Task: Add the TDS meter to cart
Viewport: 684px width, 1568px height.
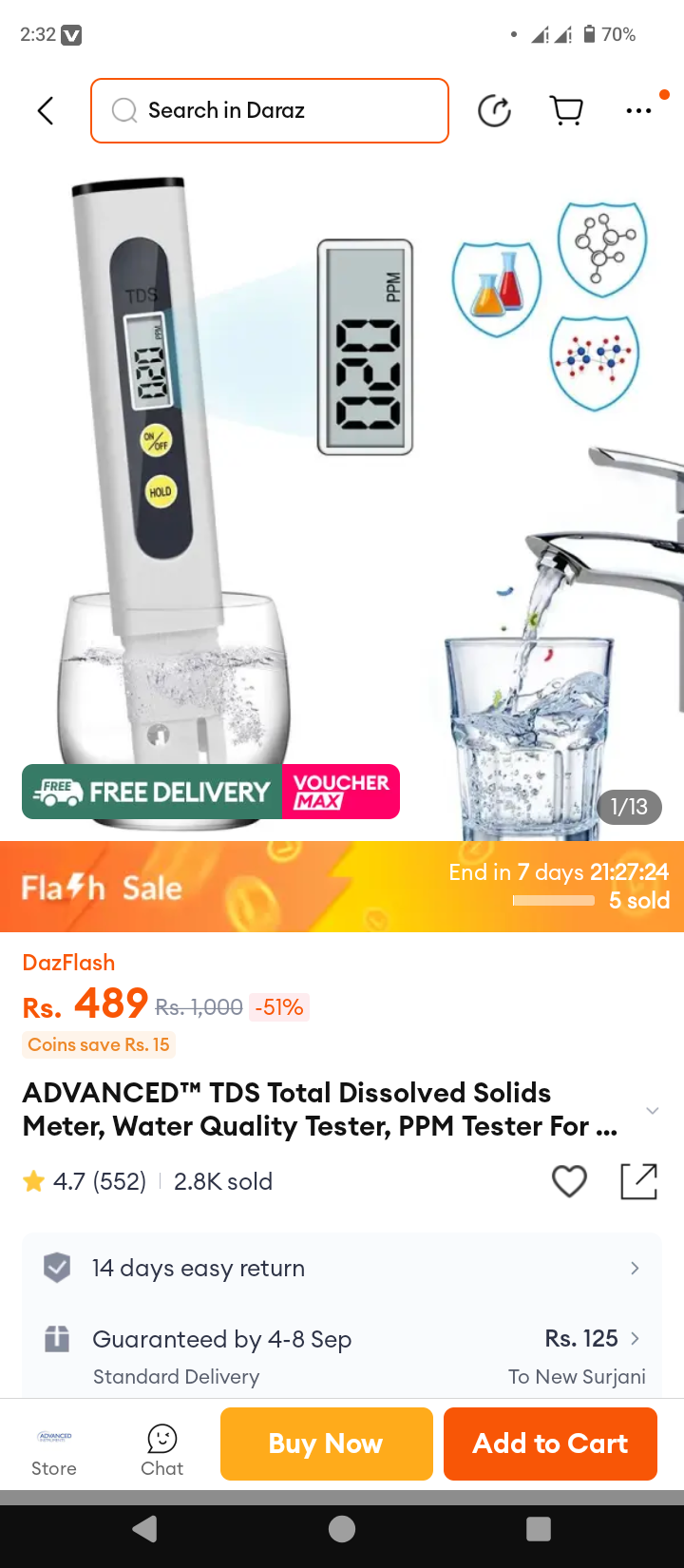Action: click(x=550, y=1444)
